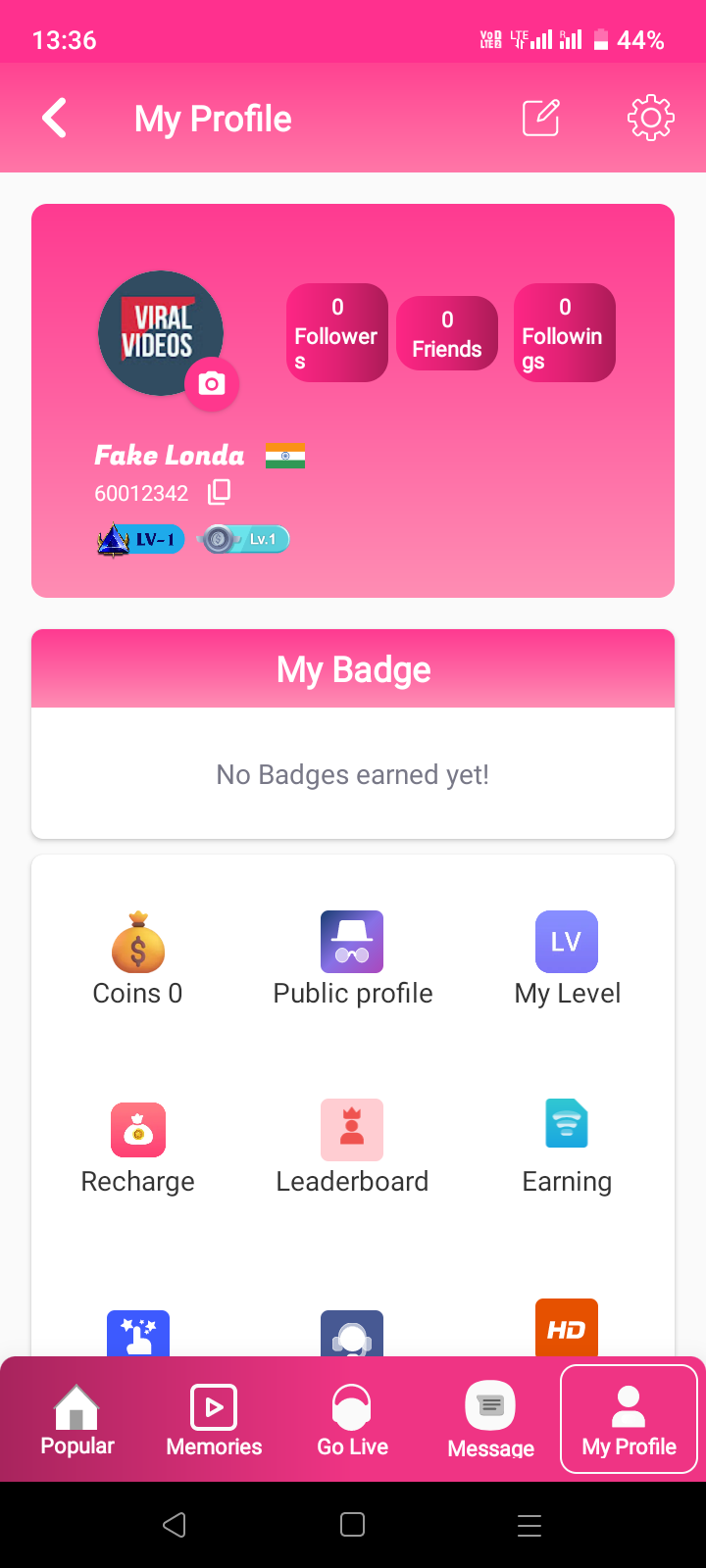Open the Friends list
Image resolution: width=706 pixels, height=1568 pixels.
coord(447,334)
